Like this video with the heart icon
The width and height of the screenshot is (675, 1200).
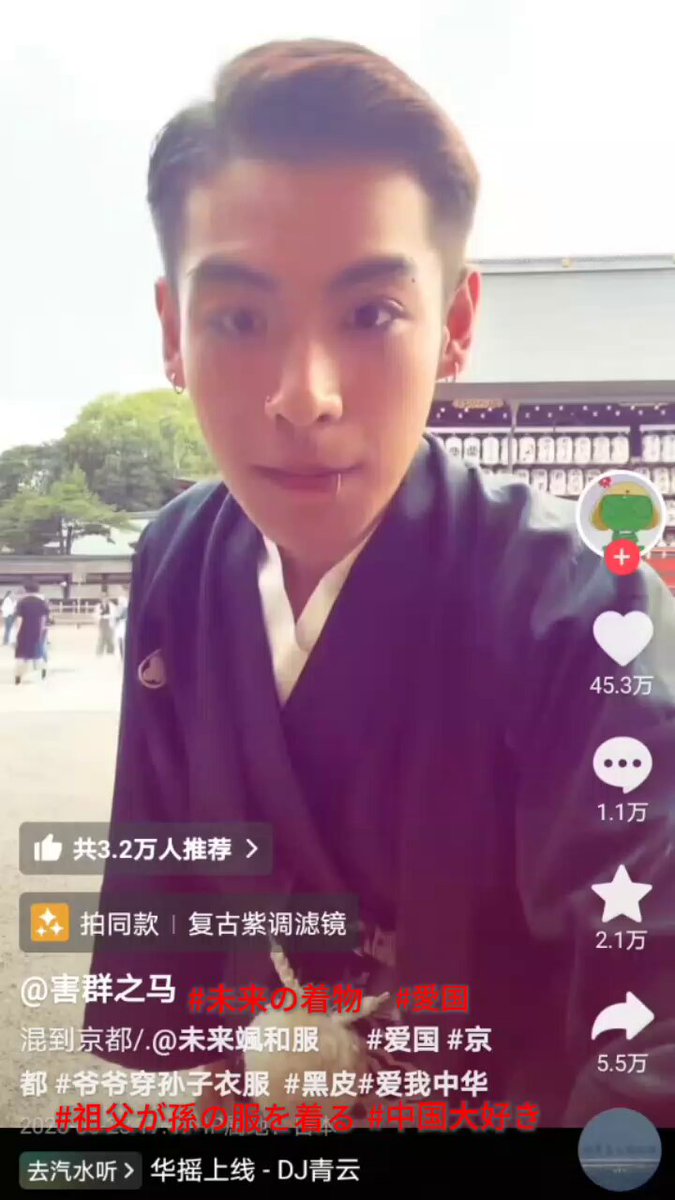pos(622,638)
